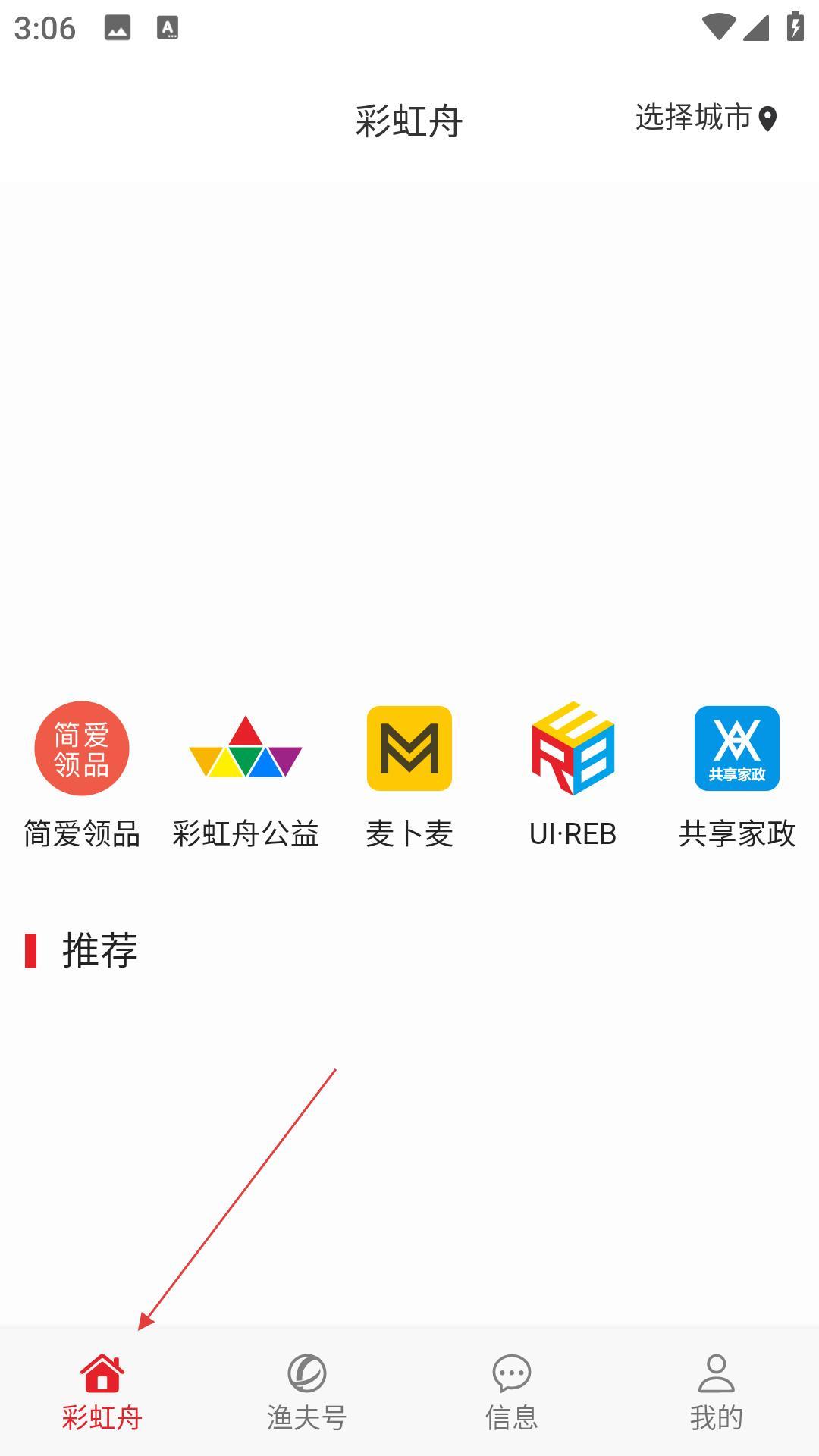Open the 选择城市 city selector
Viewport: 819px width, 1456px height.
705,118
